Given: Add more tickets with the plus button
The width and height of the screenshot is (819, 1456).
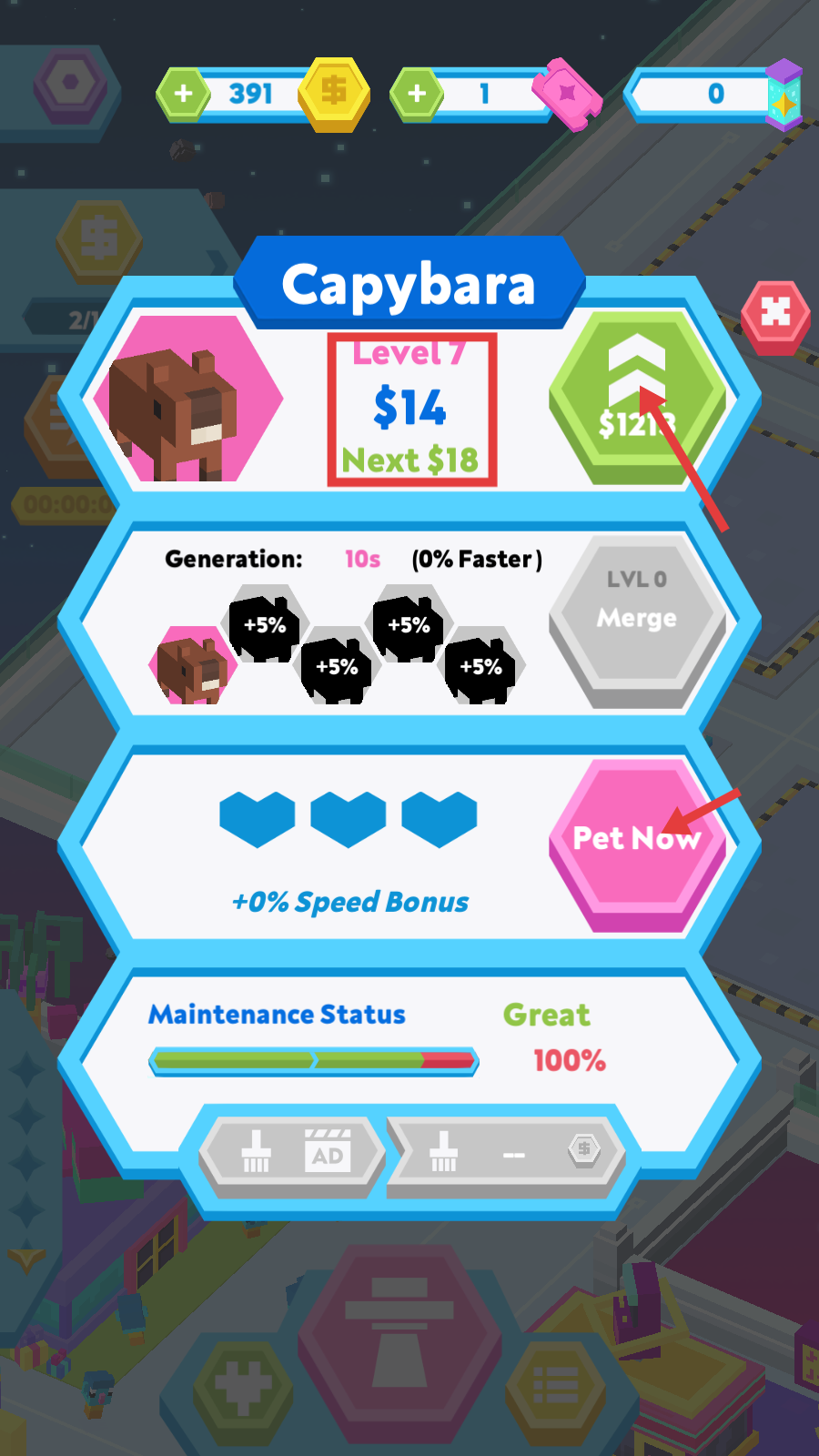Looking at the screenshot, I should pos(417,94).
